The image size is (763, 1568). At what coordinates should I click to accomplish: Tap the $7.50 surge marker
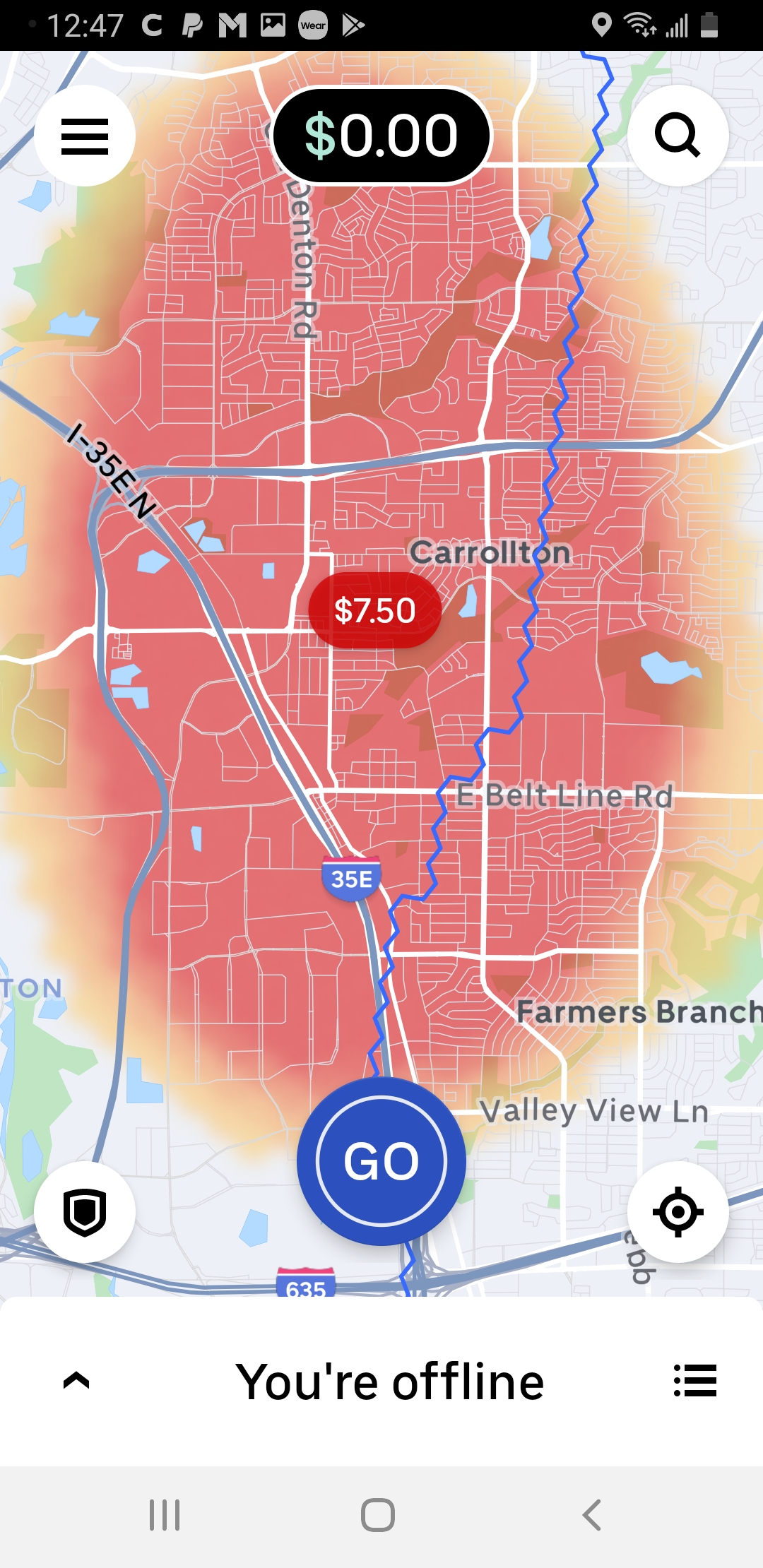coord(374,610)
